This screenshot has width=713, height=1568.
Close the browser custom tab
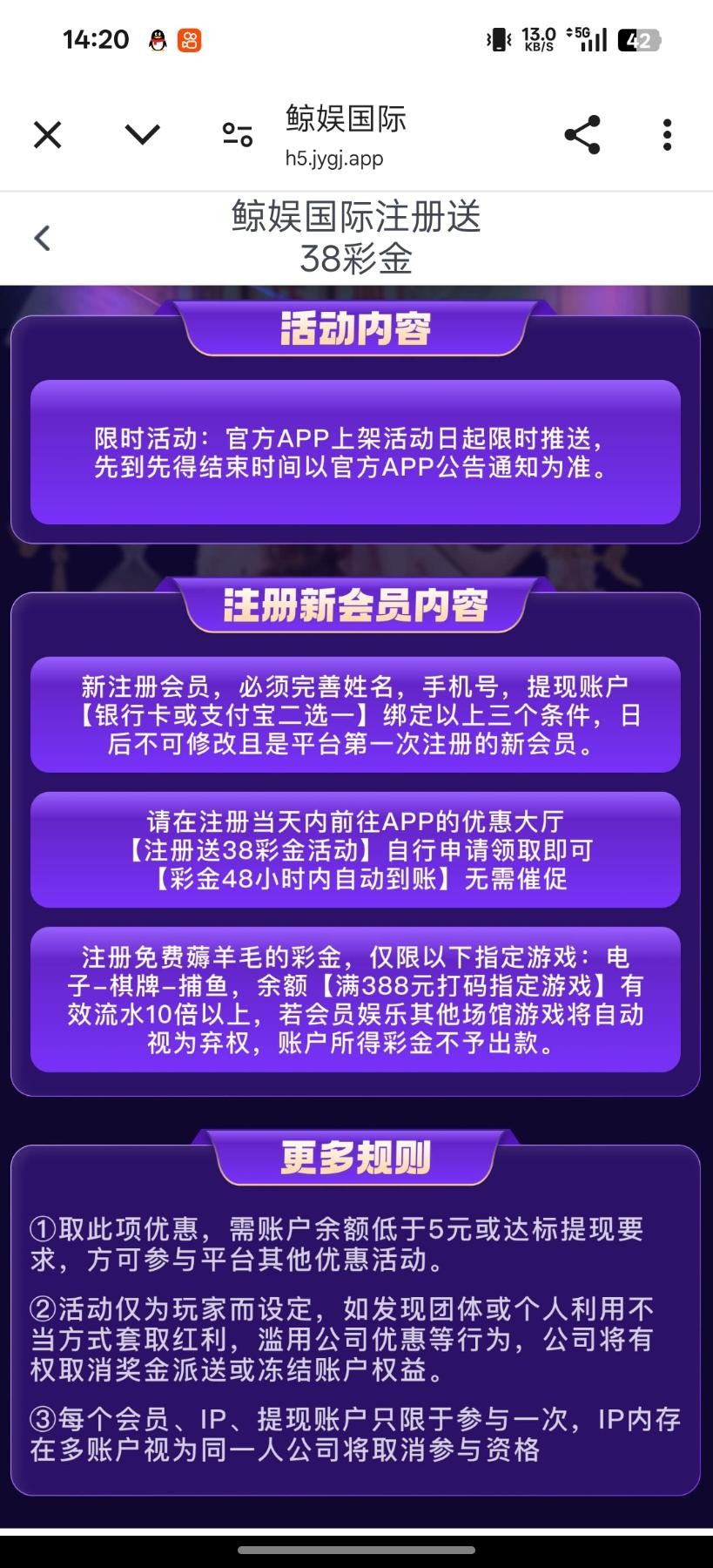coord(48,135)
